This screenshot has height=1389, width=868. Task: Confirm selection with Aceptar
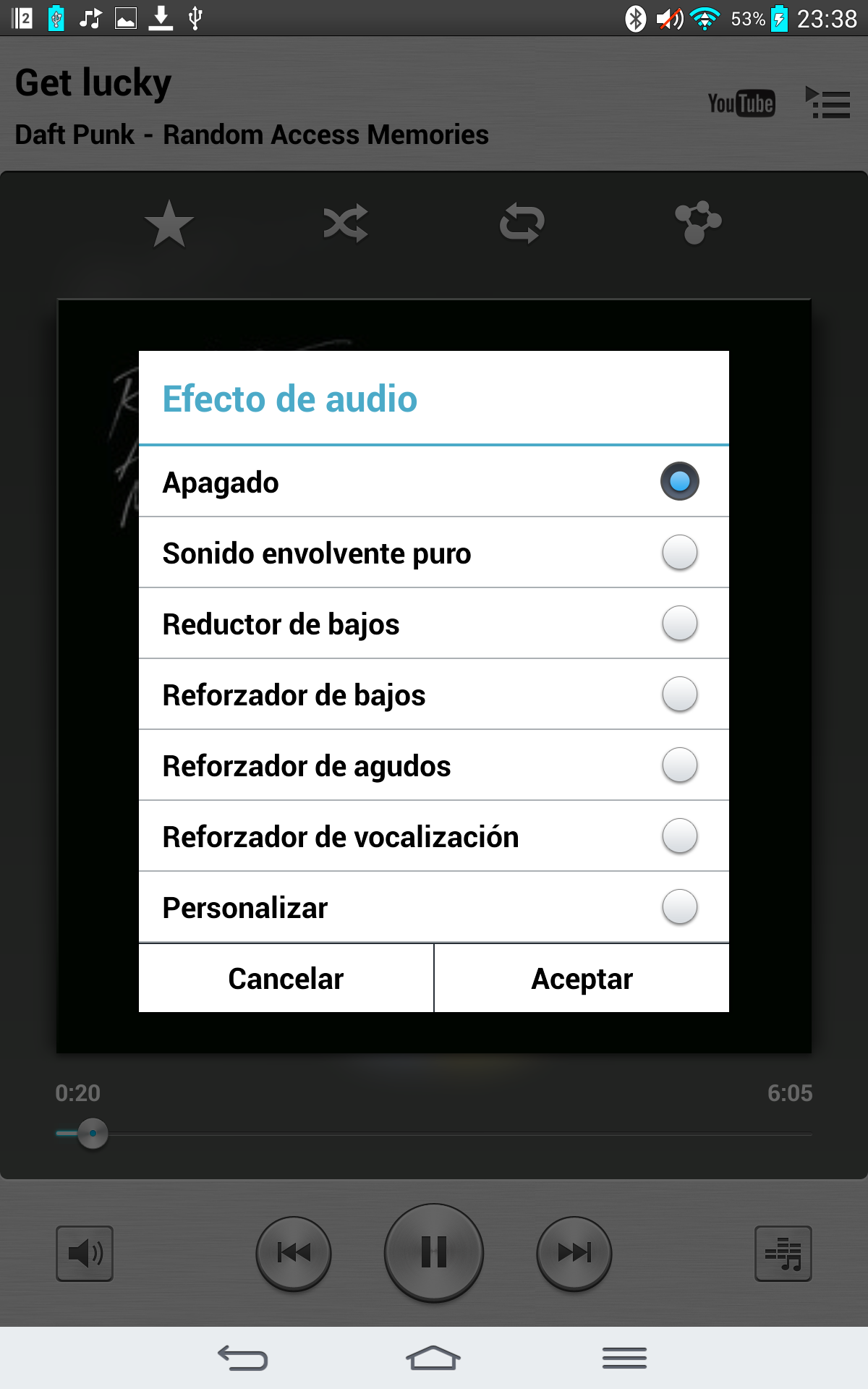point(582,978)
